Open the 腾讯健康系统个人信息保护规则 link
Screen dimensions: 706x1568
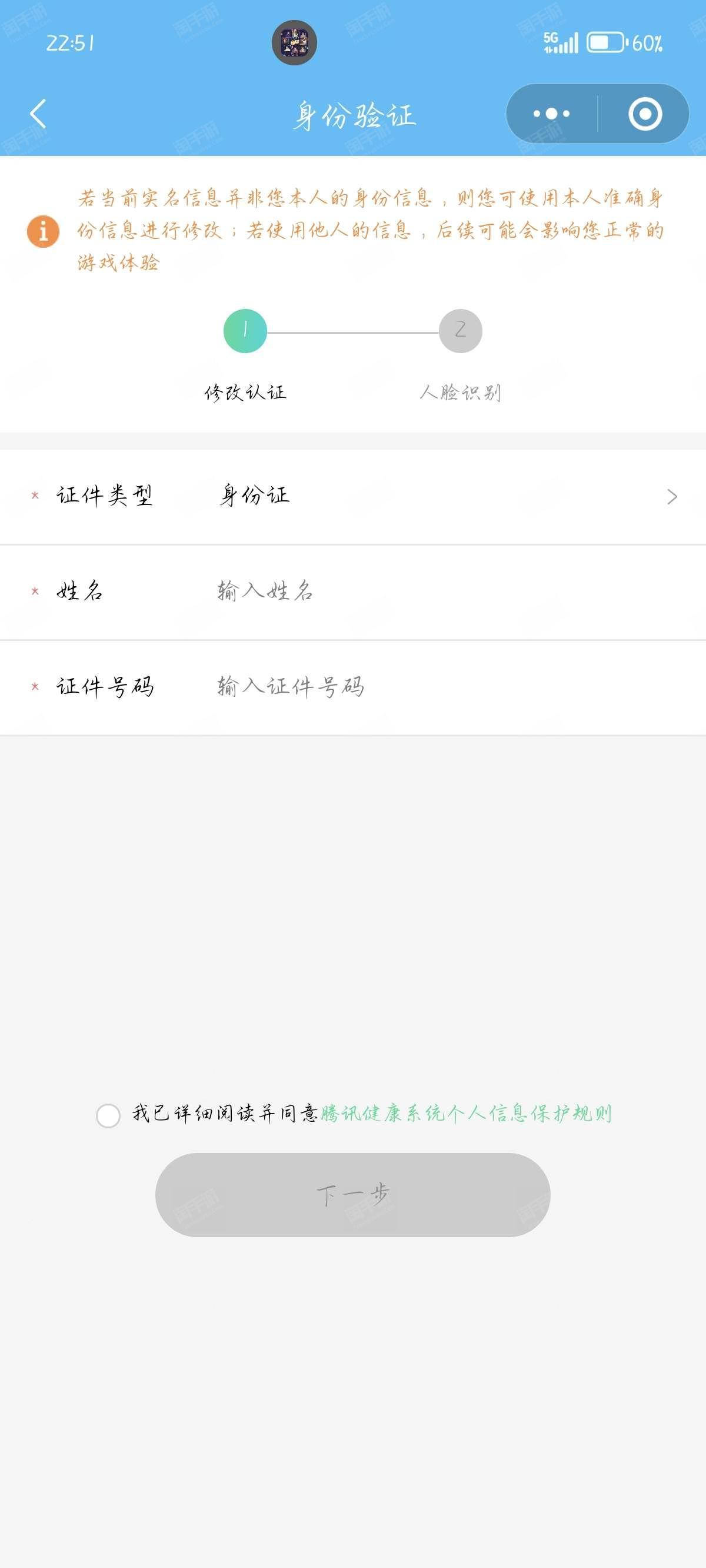pyautogui.click(x=465, y=1113)
